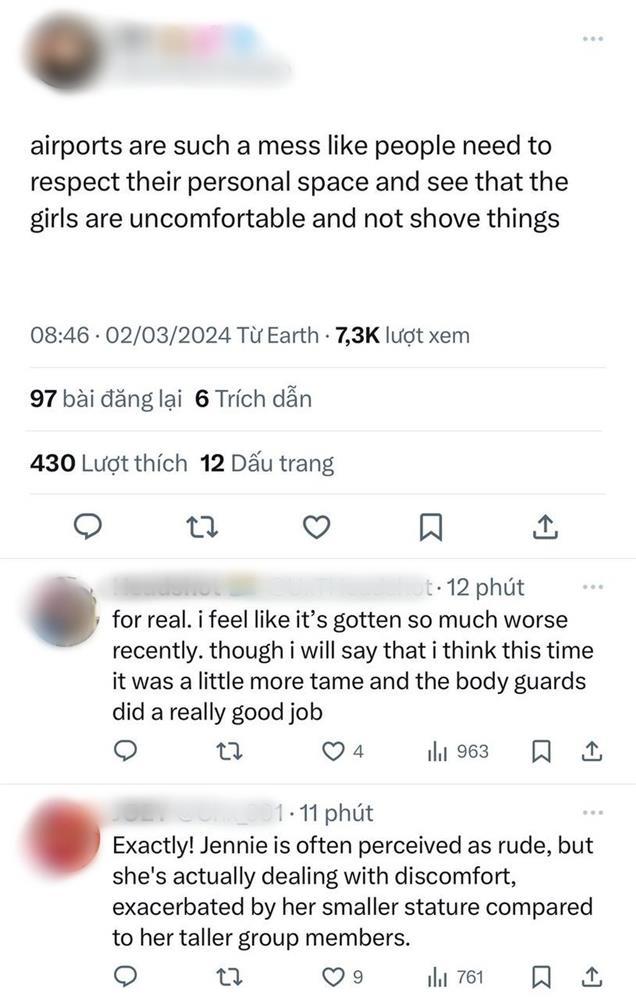The width and height of the screenshot is (636, 1000).
Task: Repost the "for real" reply
Action: tap(229, 750)
